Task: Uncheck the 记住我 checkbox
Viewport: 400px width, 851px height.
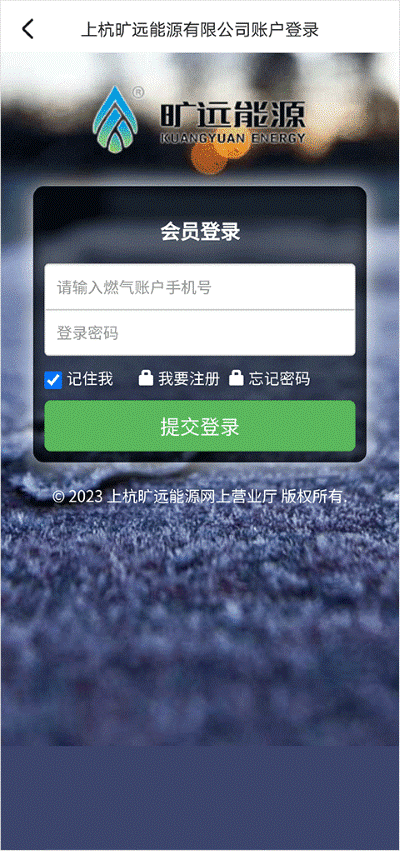Action: (53, 380)
